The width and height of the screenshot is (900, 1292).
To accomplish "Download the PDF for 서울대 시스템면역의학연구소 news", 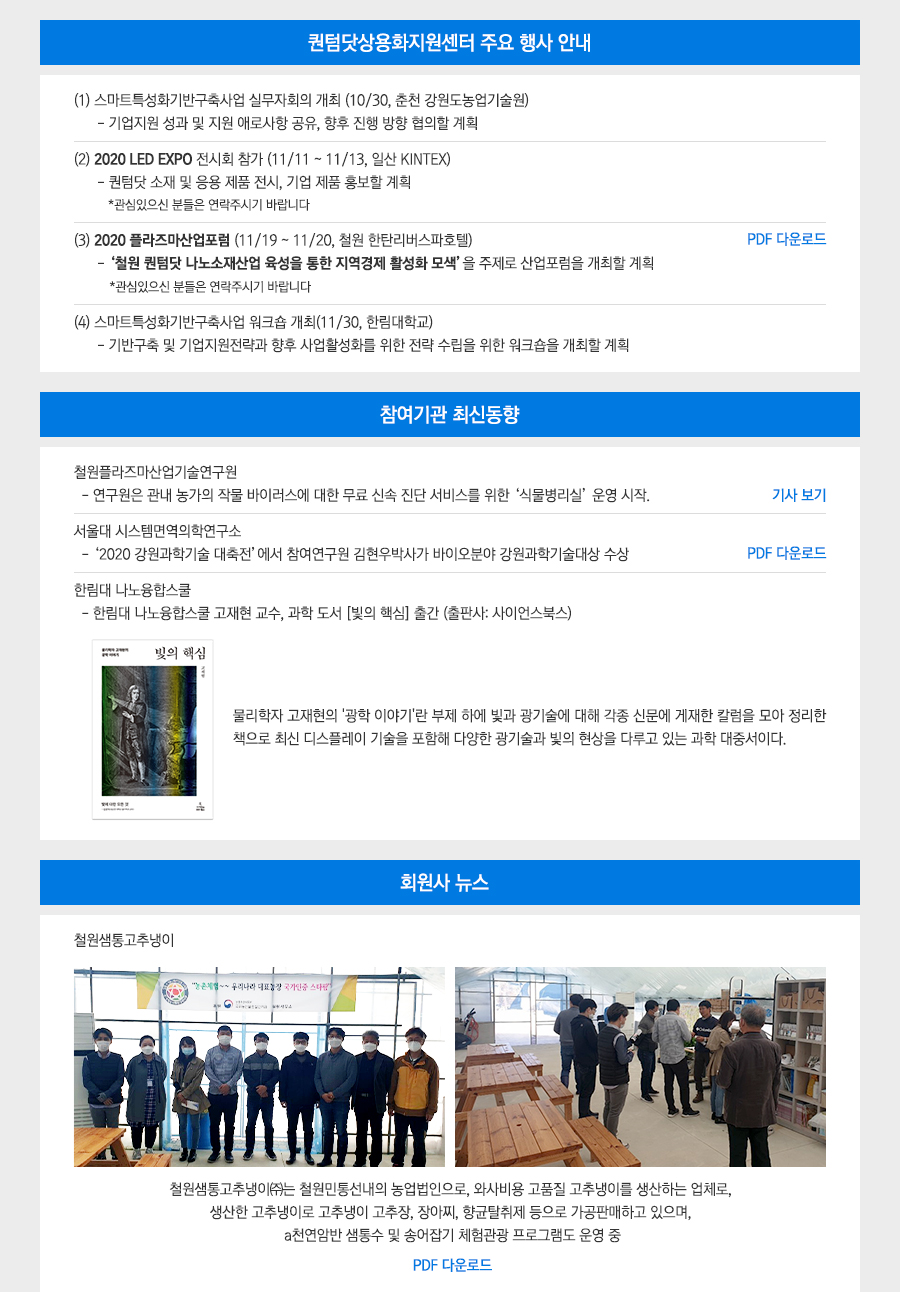I will pos(786,554).
